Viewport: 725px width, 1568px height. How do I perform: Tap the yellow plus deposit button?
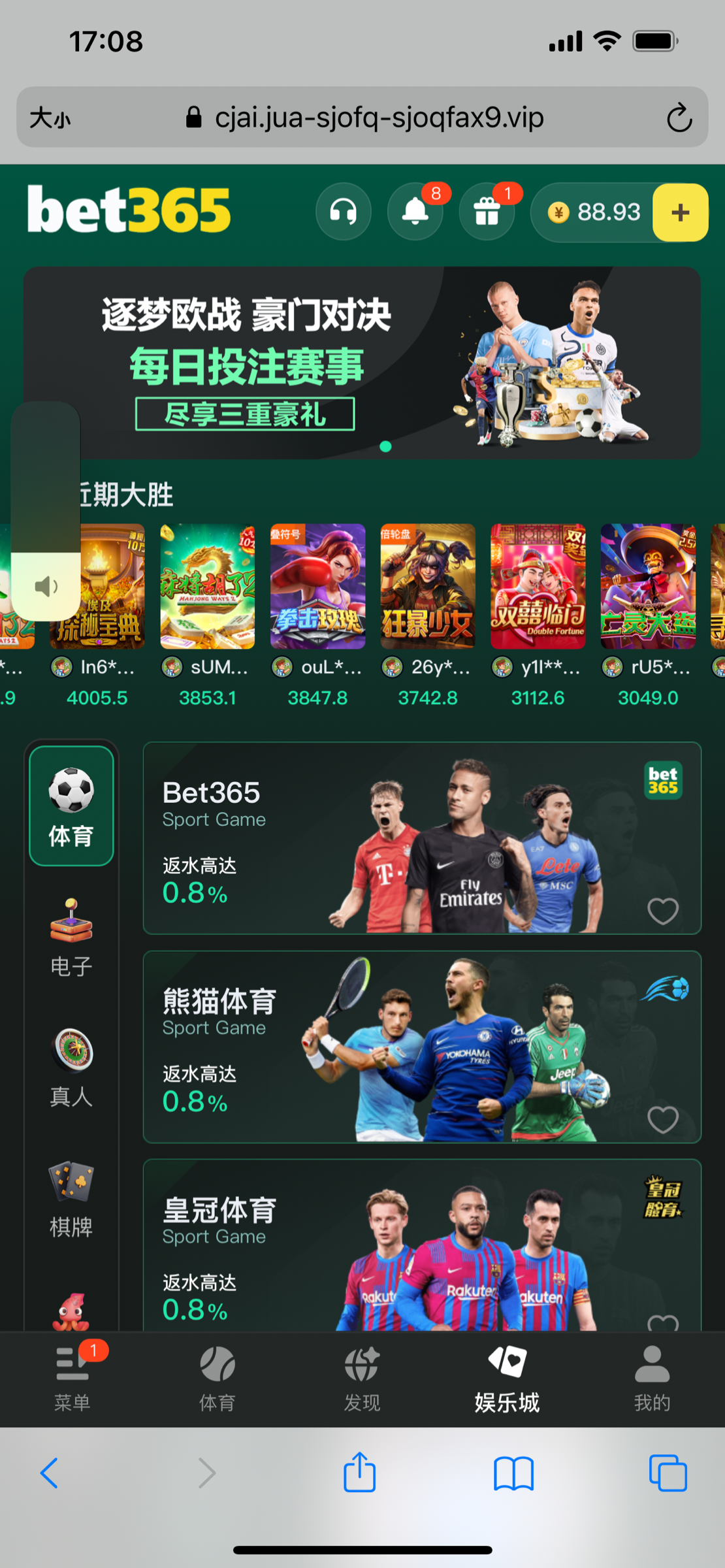click(680, 212)
